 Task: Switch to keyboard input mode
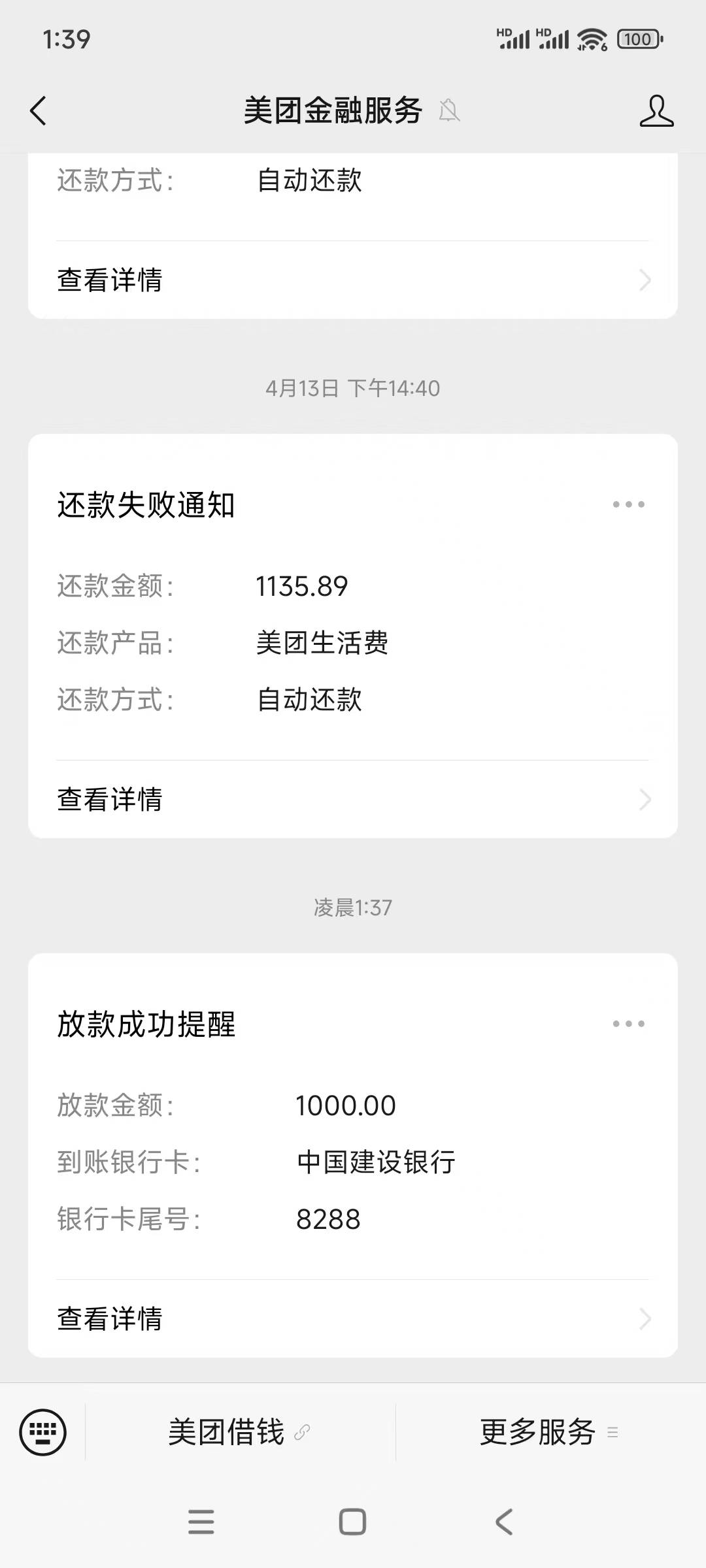[x=42, y=1432]
